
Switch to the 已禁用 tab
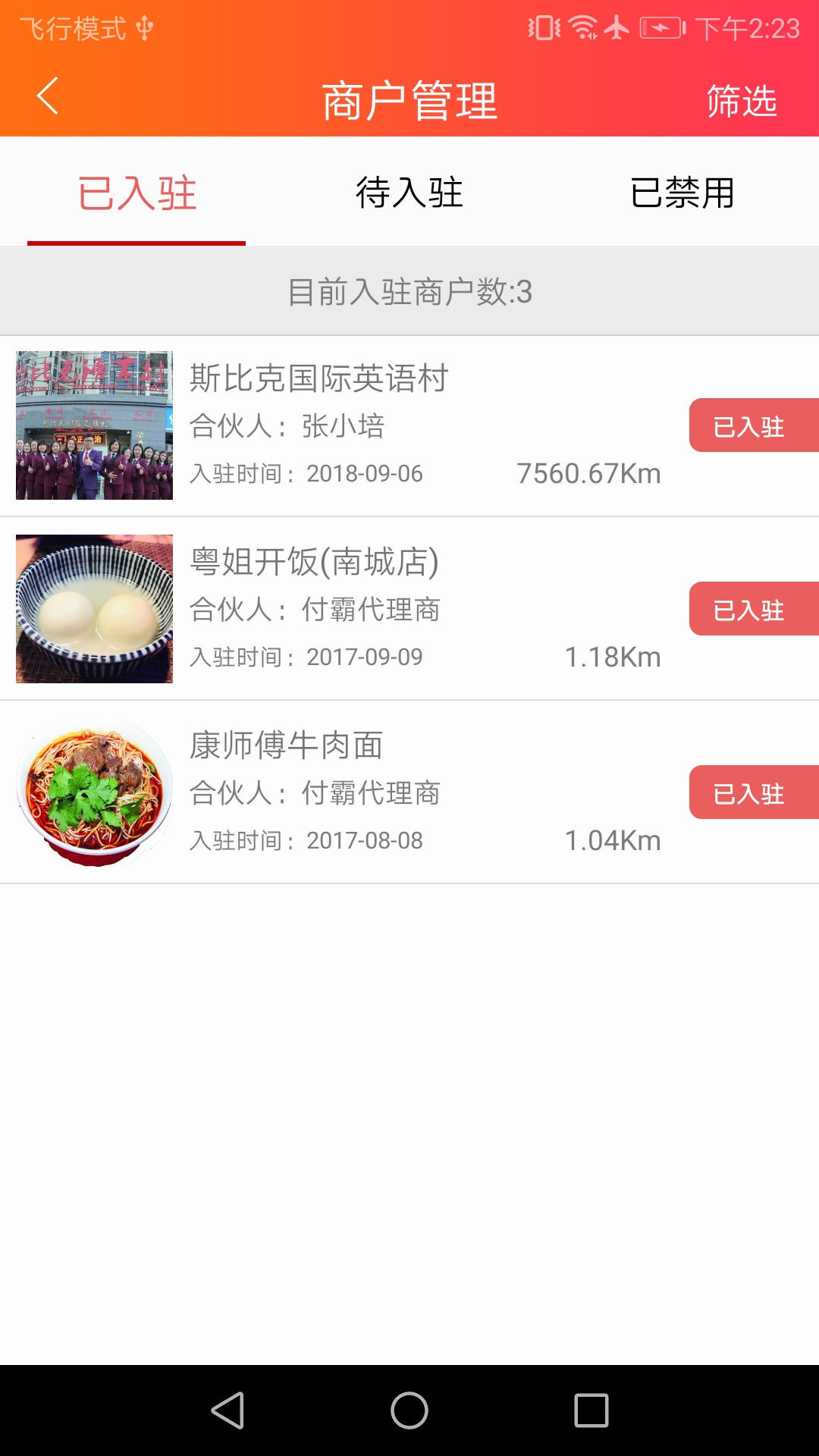point(682,193)
